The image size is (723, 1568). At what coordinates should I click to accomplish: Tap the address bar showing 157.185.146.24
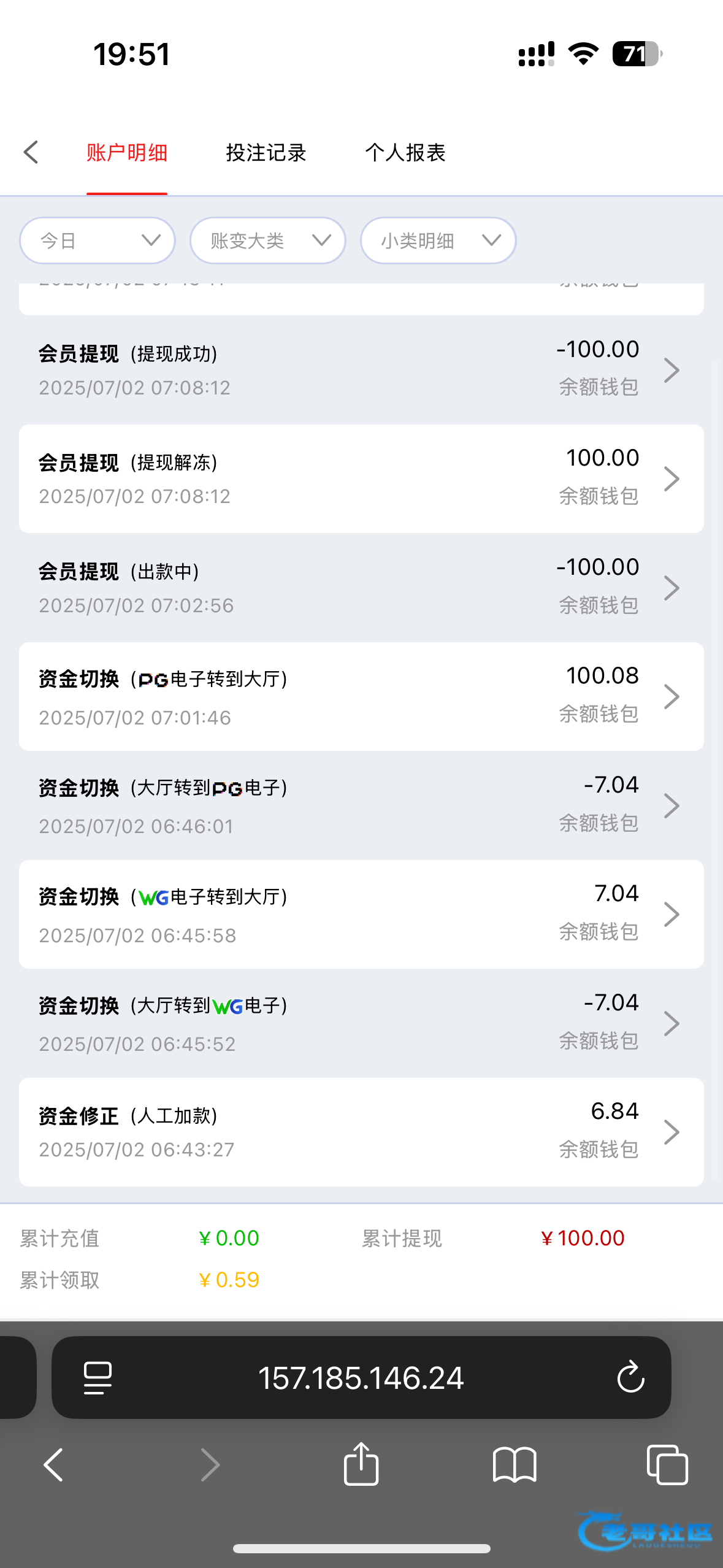click(361, 1377)
